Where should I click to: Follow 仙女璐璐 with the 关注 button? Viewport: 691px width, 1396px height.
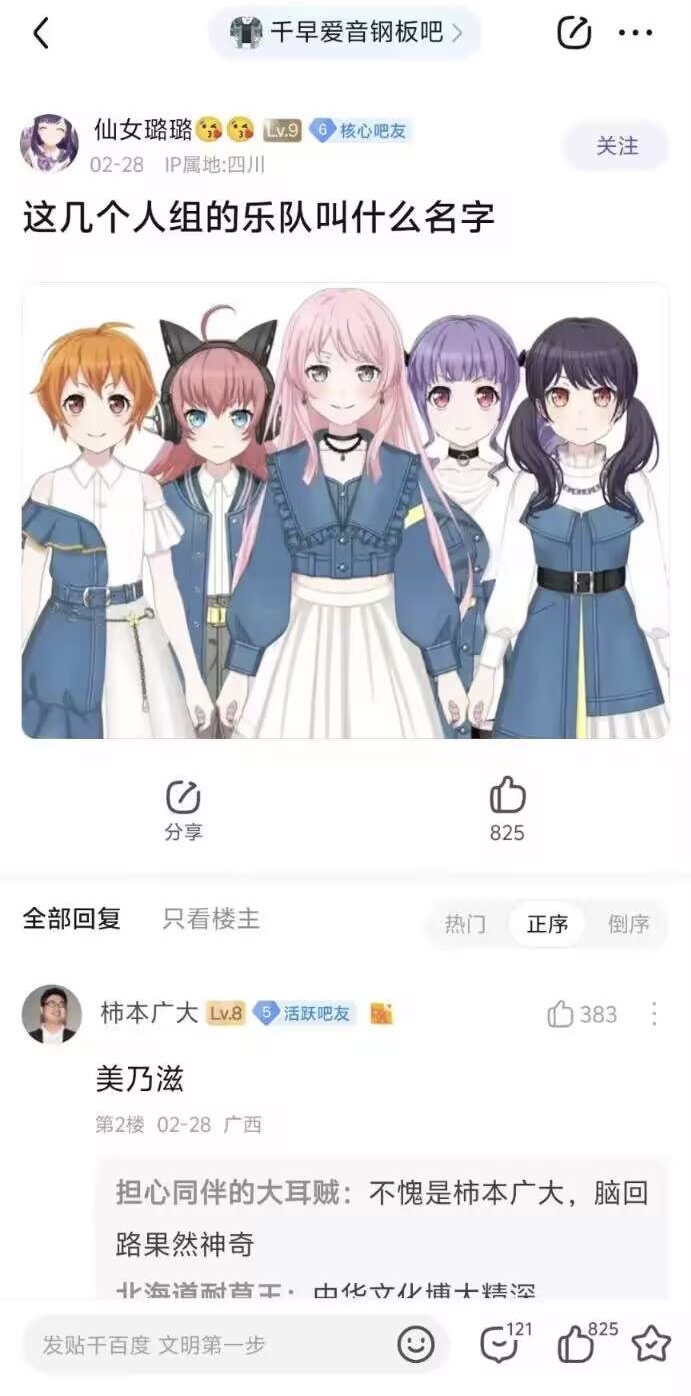point(616,146)
